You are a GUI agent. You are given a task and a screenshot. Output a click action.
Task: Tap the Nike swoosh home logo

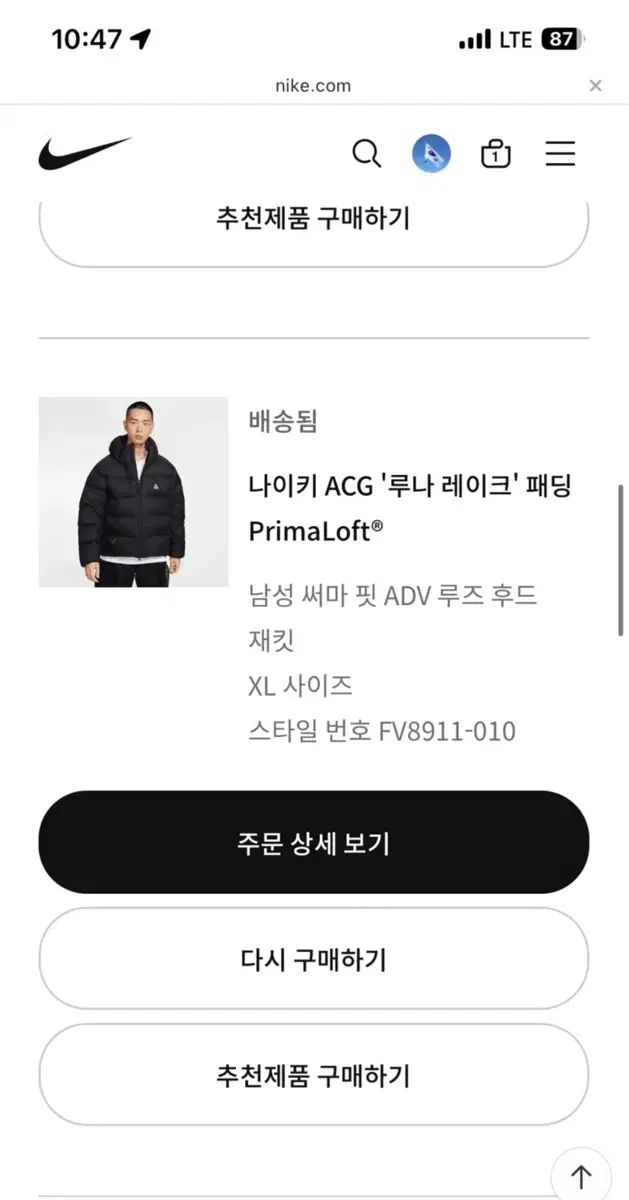click(x=85, y=153)
